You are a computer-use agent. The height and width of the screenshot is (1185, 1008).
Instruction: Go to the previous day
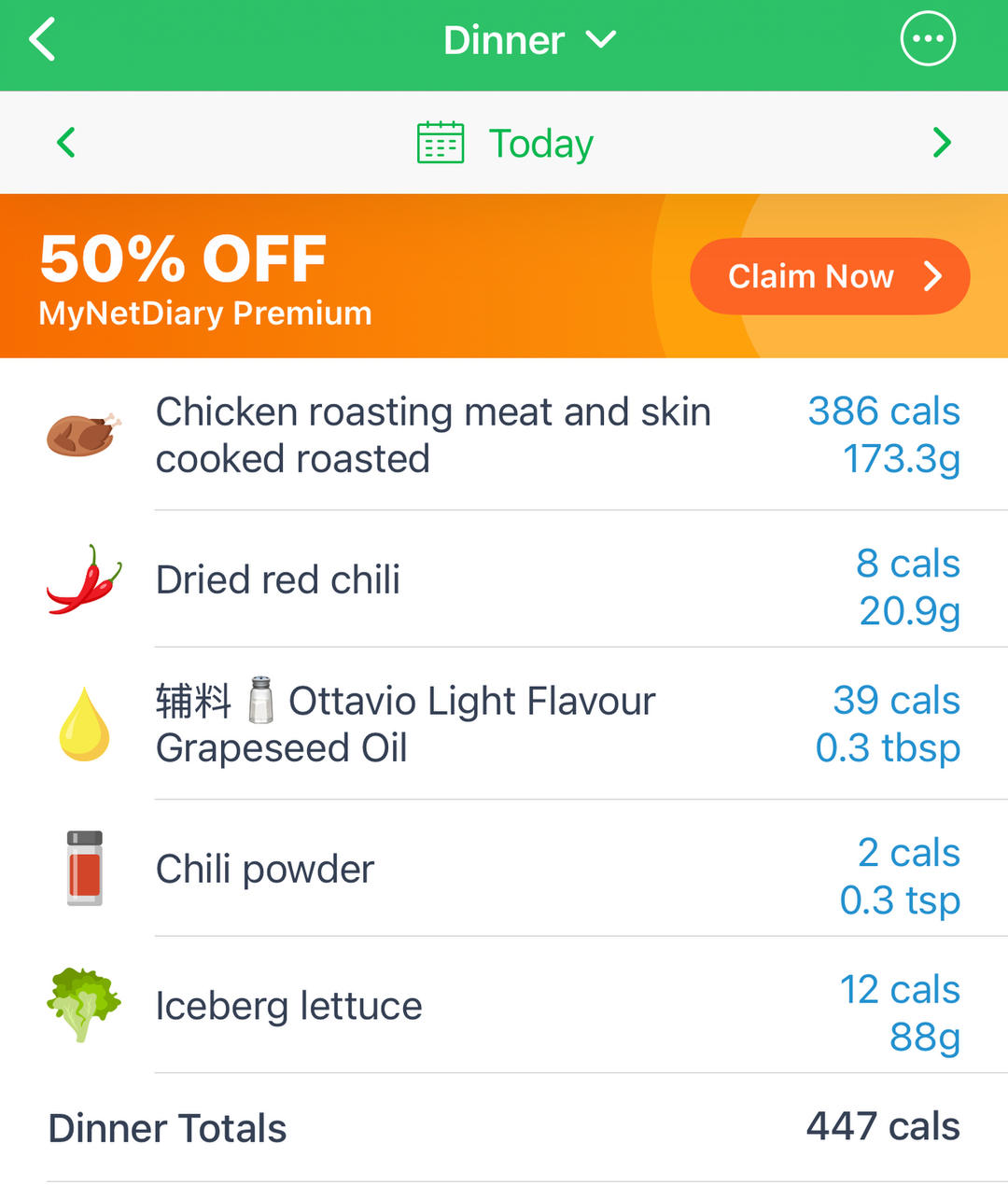click(x=66, y=143)
